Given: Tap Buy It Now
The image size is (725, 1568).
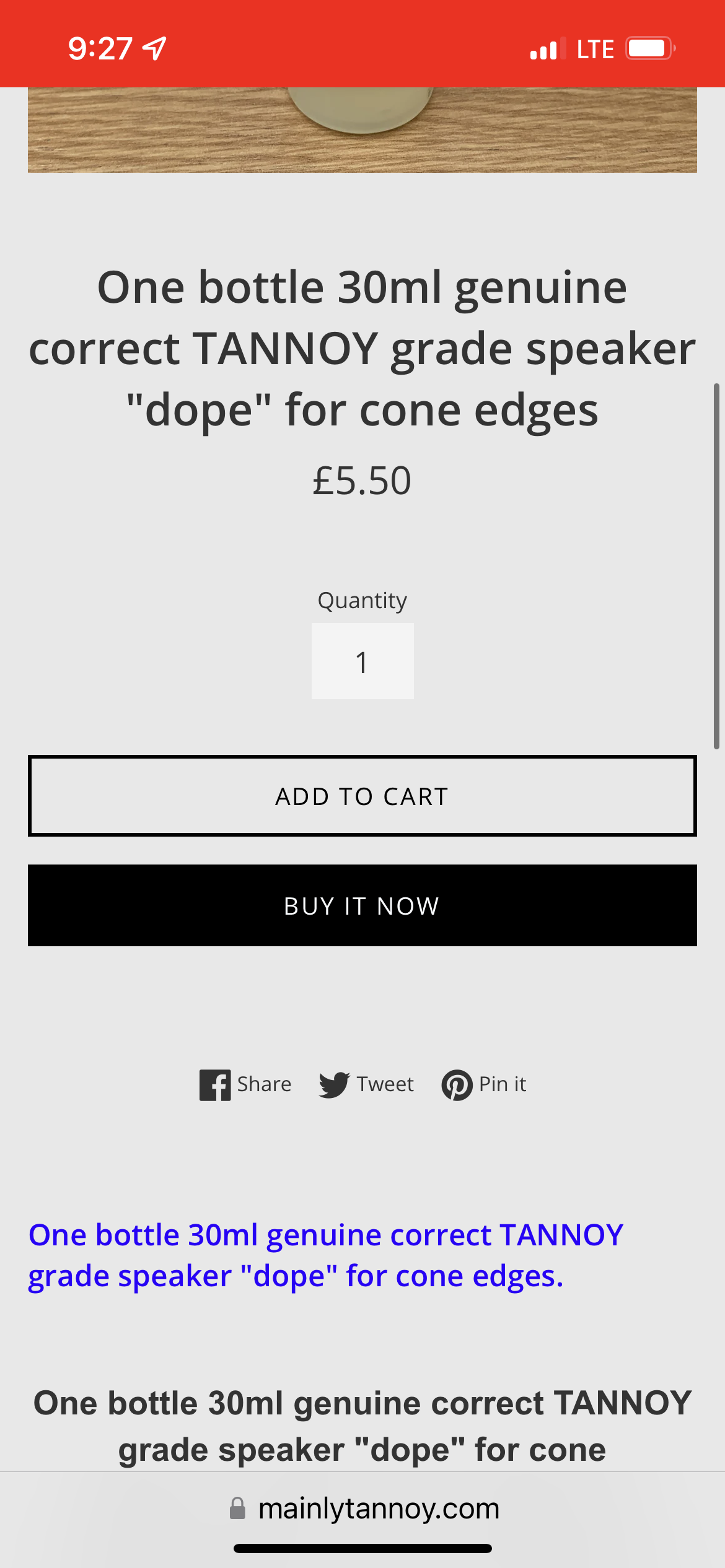Looking at the screenshot, I should click(x=362, y=905).
